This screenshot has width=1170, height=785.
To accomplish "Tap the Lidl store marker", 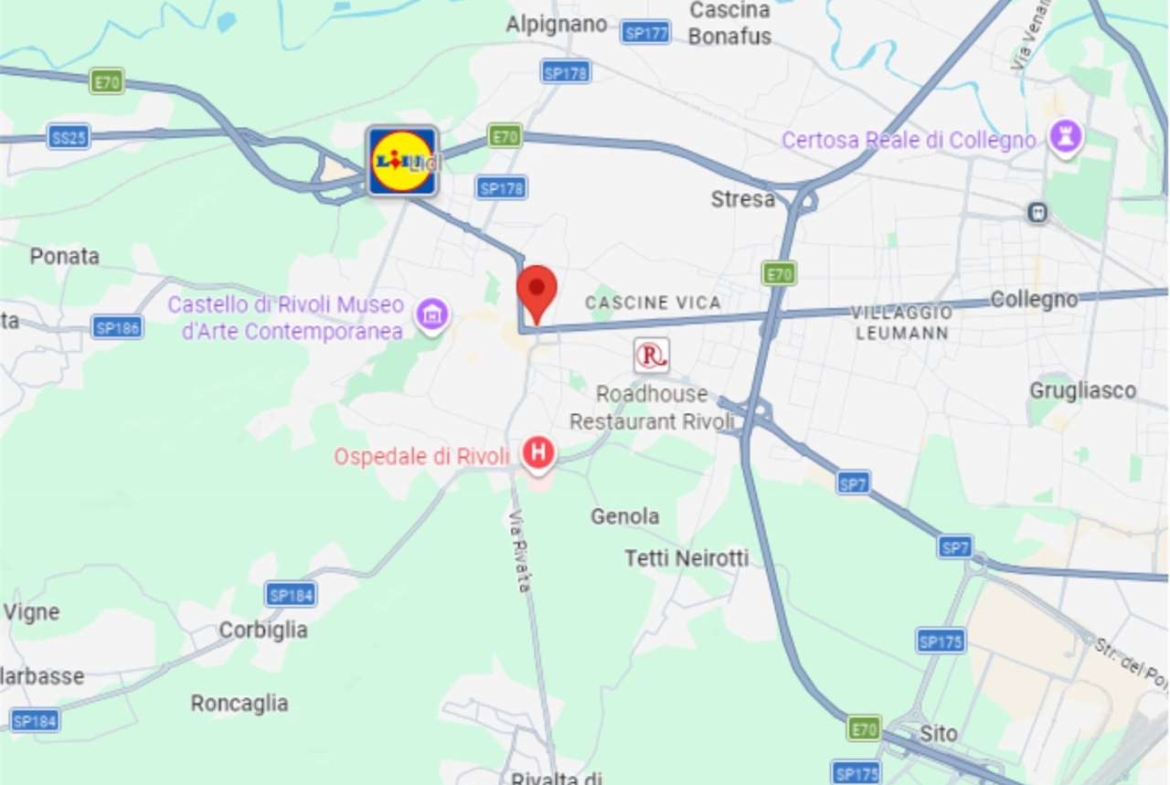I will pos(402,161).
